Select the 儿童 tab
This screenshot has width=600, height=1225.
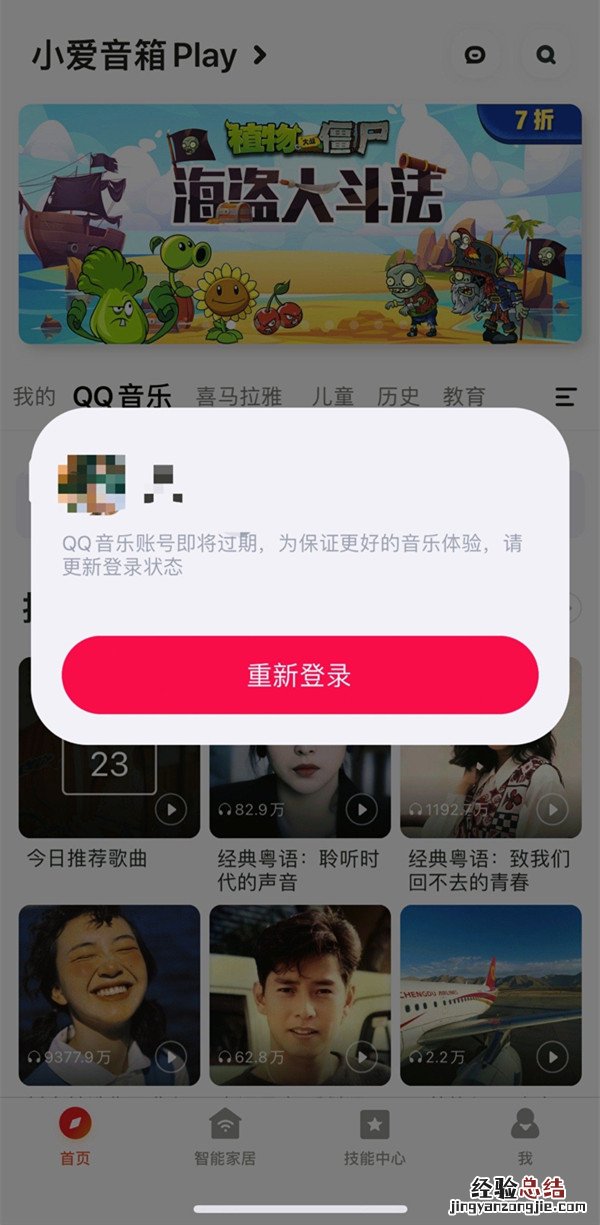point(332,397)
